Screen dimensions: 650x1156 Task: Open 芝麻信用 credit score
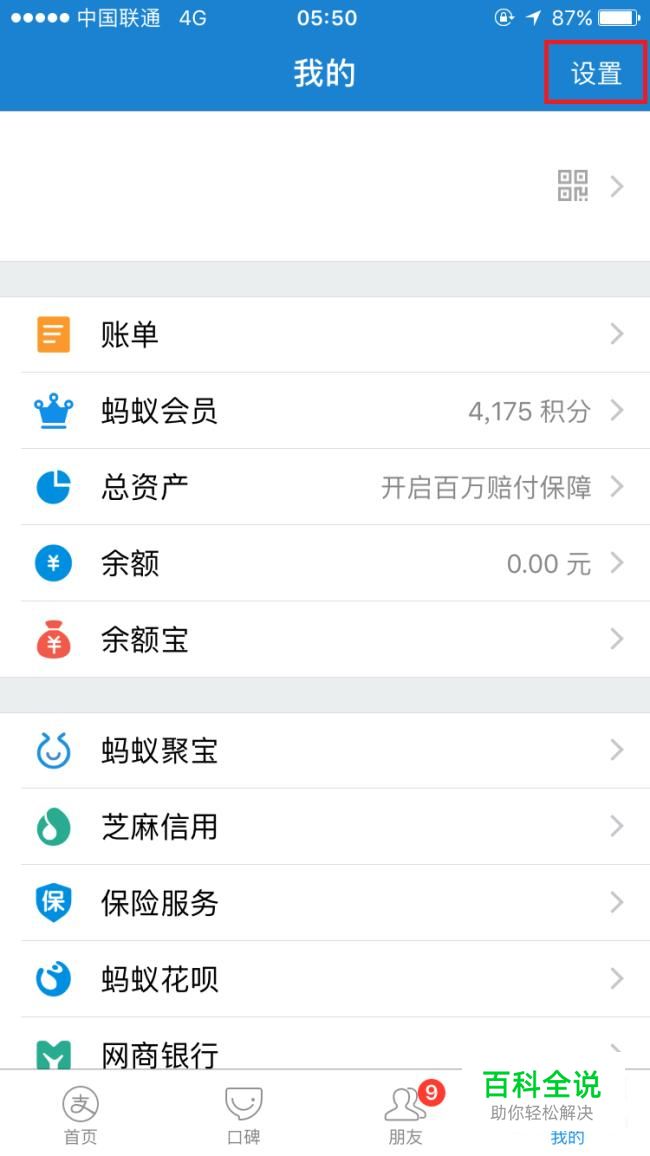pos(325,827)
